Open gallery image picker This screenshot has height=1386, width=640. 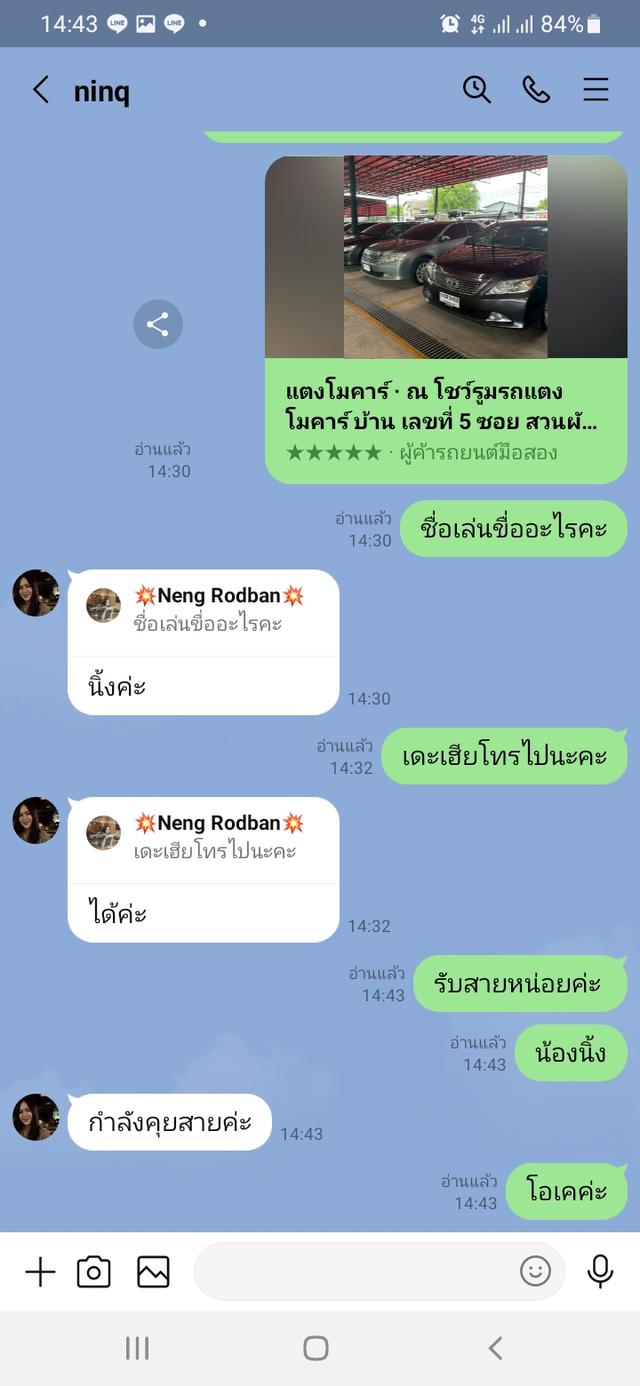point(153,1272)
